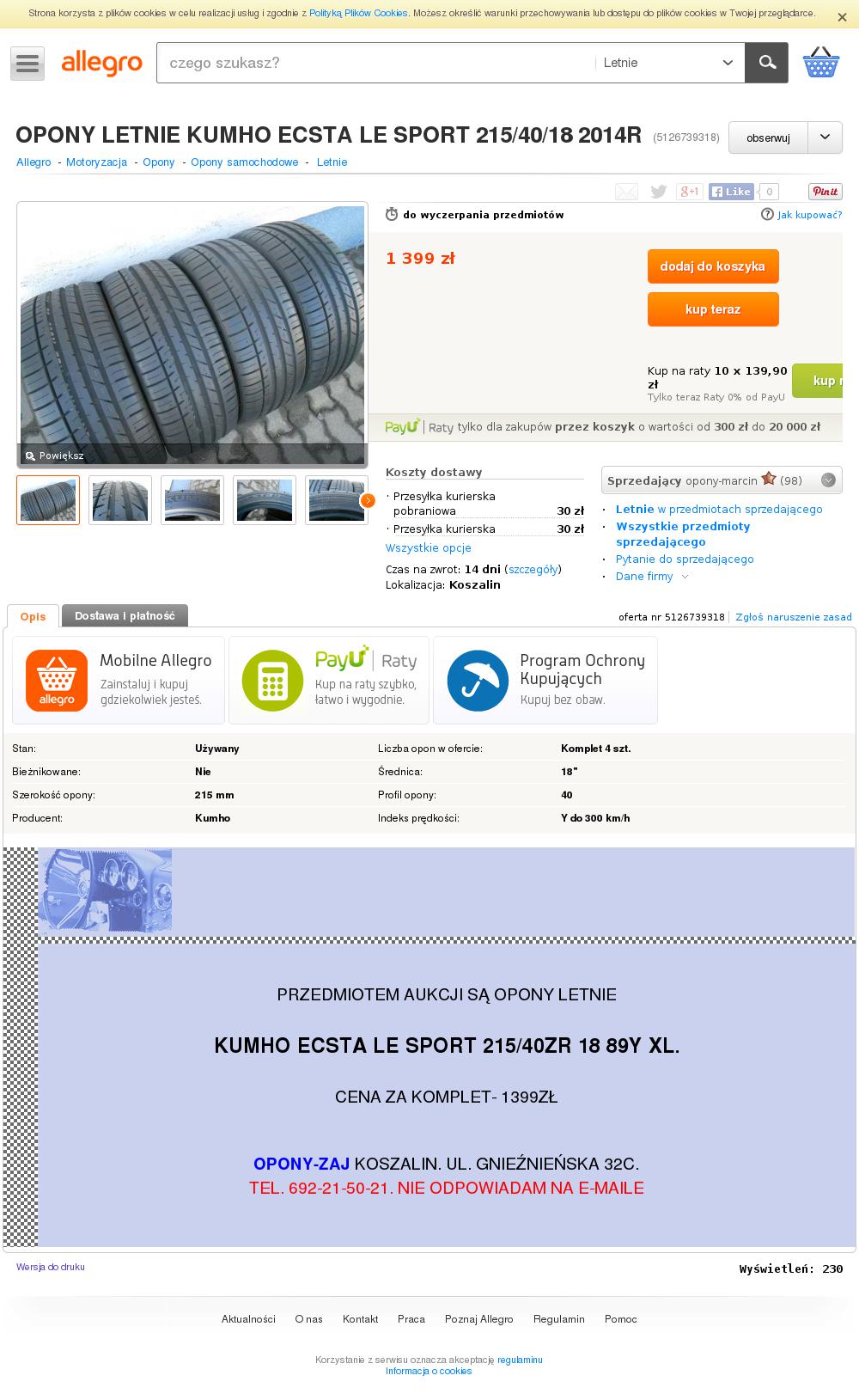
Task: Dismiss the cookies notice banner
Action: 842,17
